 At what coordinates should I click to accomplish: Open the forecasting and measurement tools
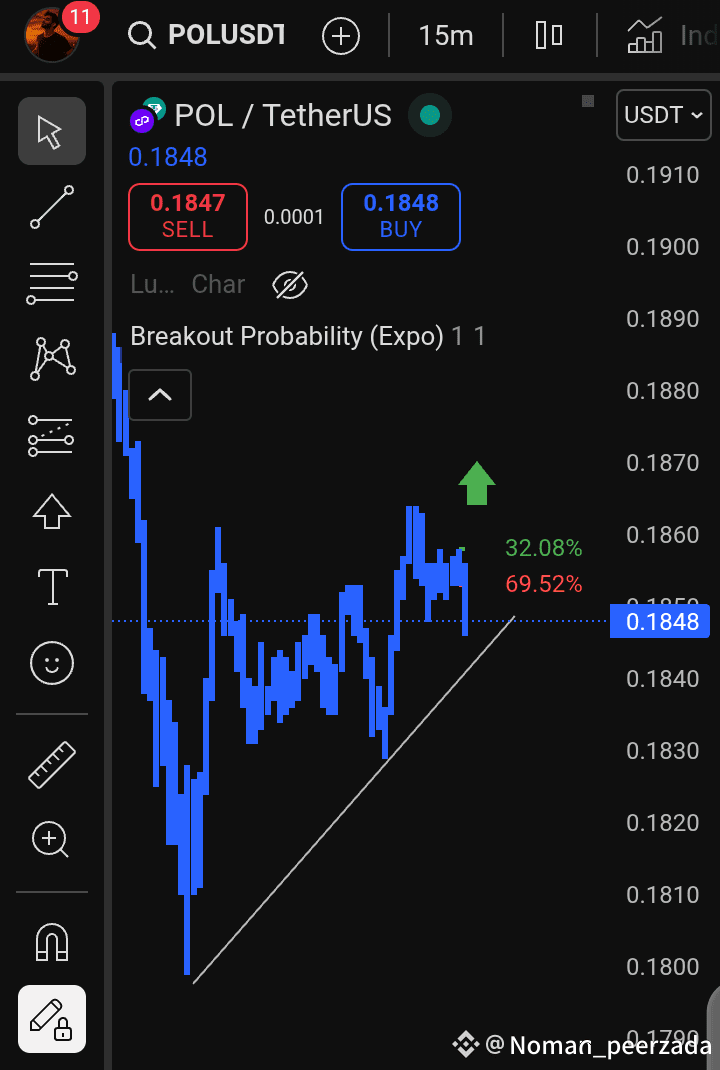[x=51, y=435]
